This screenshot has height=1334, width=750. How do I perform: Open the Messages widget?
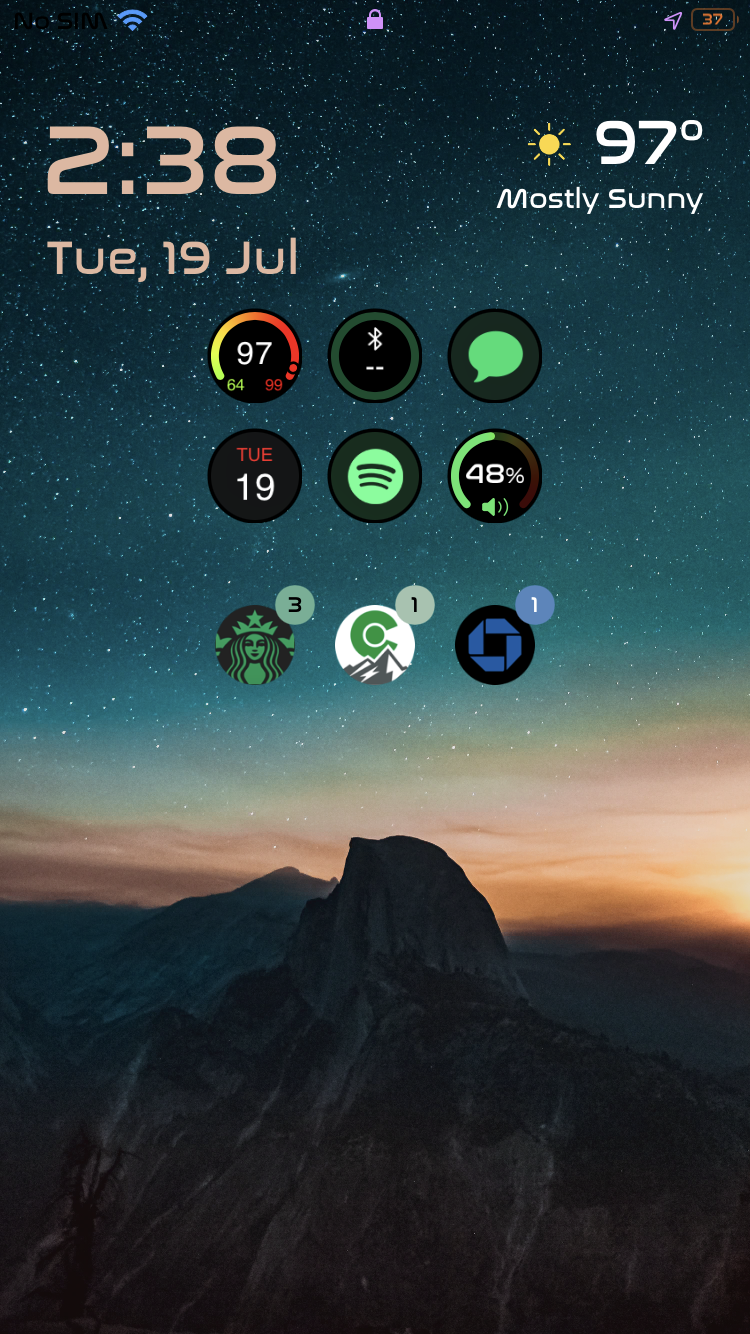click(x=495, y=356)
